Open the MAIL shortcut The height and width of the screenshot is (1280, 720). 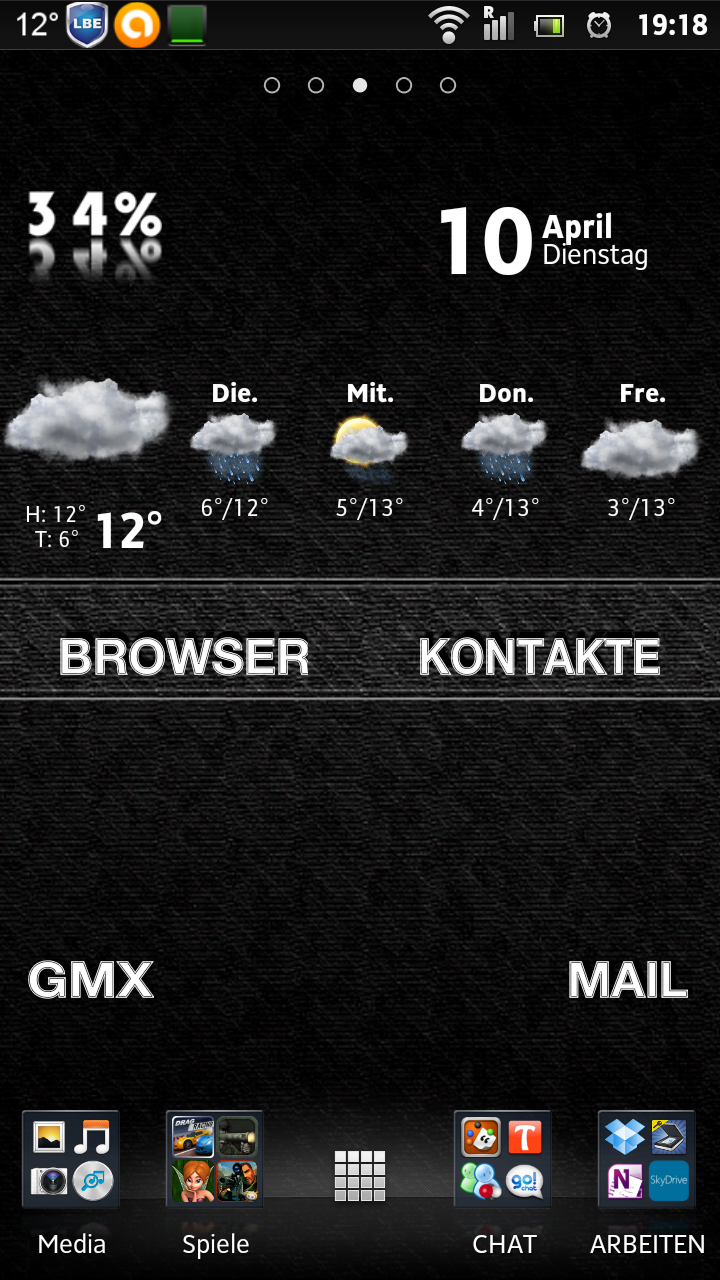click(x=628, y=980)
